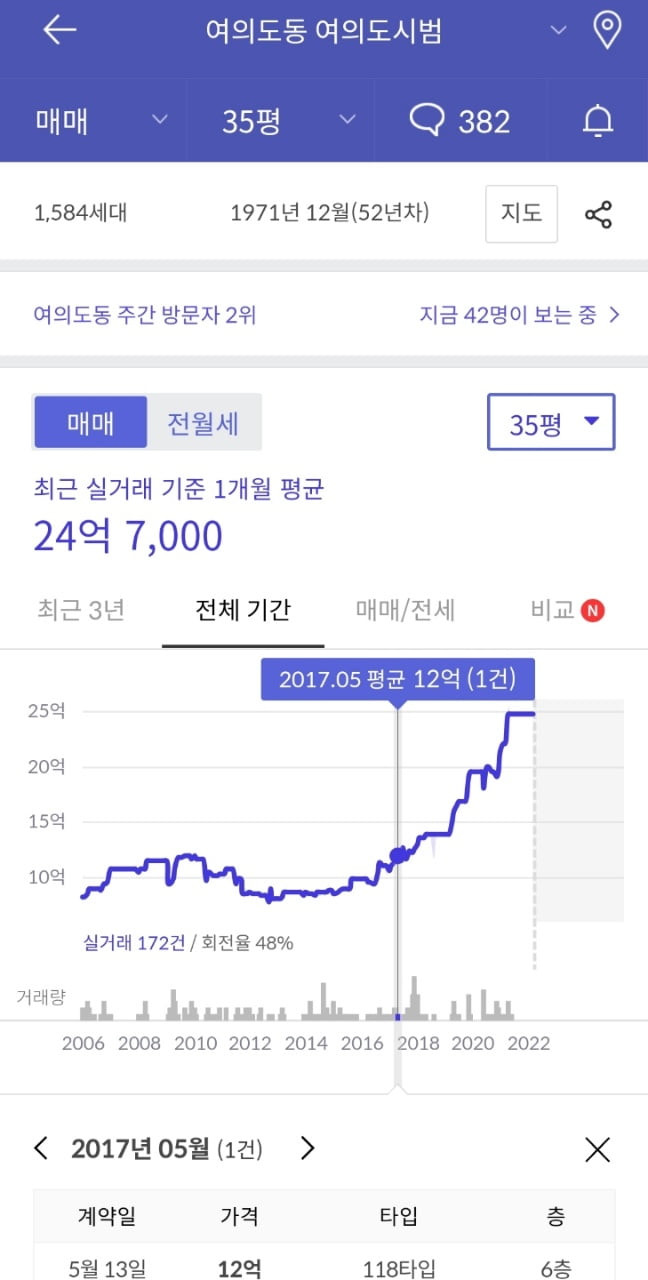
Task: Tap the 지도 button
Action: (521, 213)
